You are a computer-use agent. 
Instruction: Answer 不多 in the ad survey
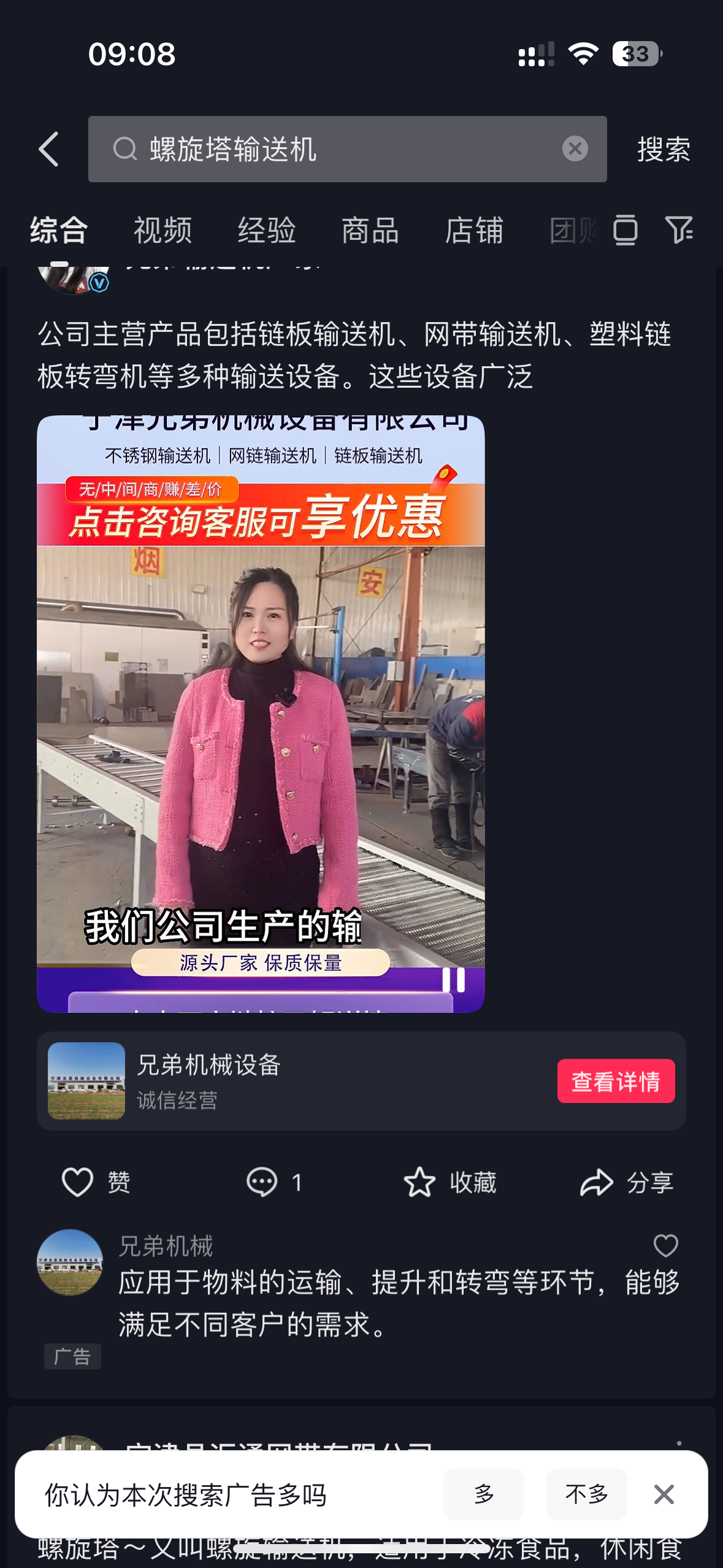click(x=586, y=1494)
